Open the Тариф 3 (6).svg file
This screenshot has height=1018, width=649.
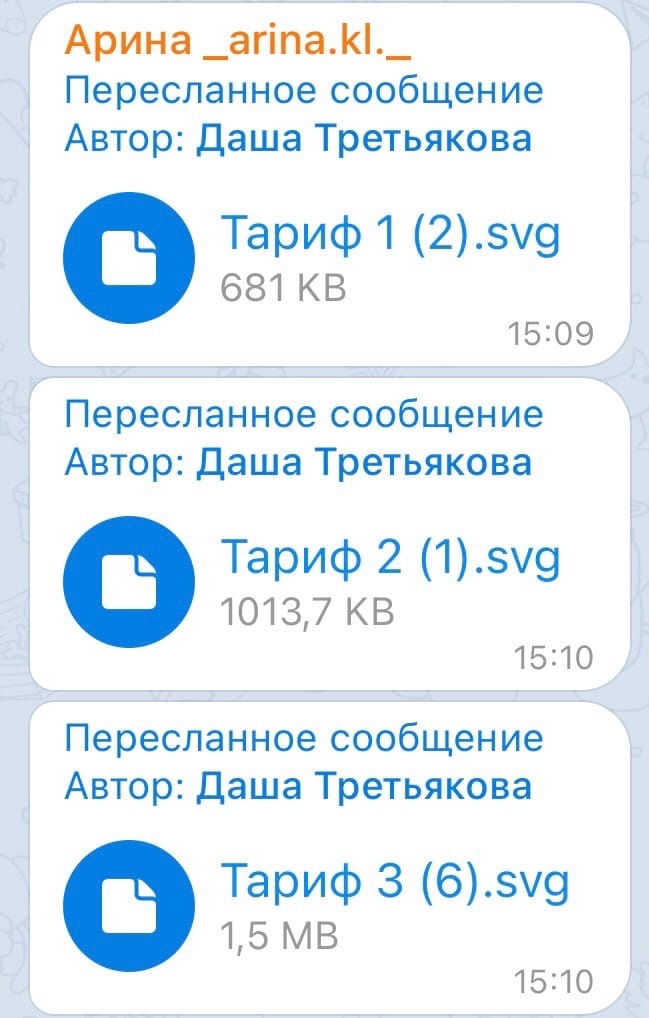(130, 903)
